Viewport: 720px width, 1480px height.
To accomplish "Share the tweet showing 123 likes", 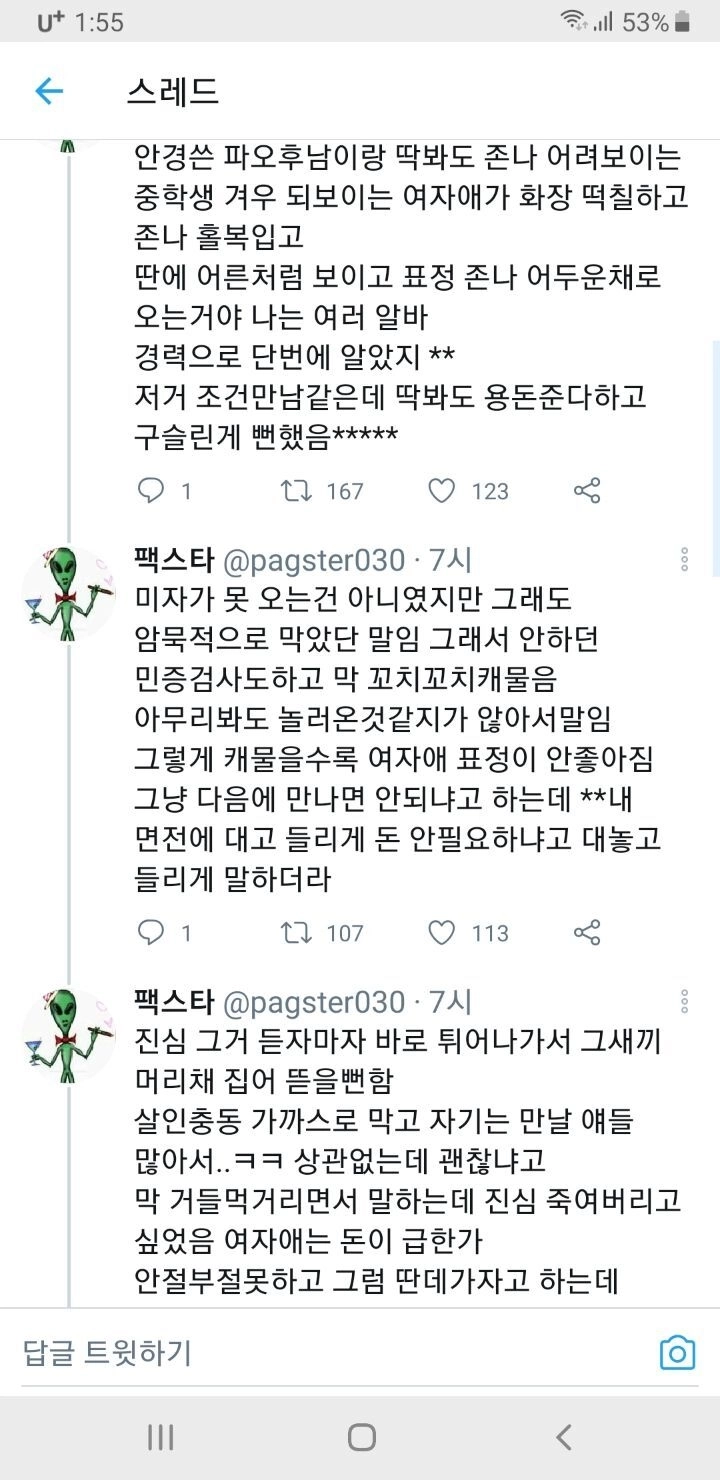I will point(587,490).
